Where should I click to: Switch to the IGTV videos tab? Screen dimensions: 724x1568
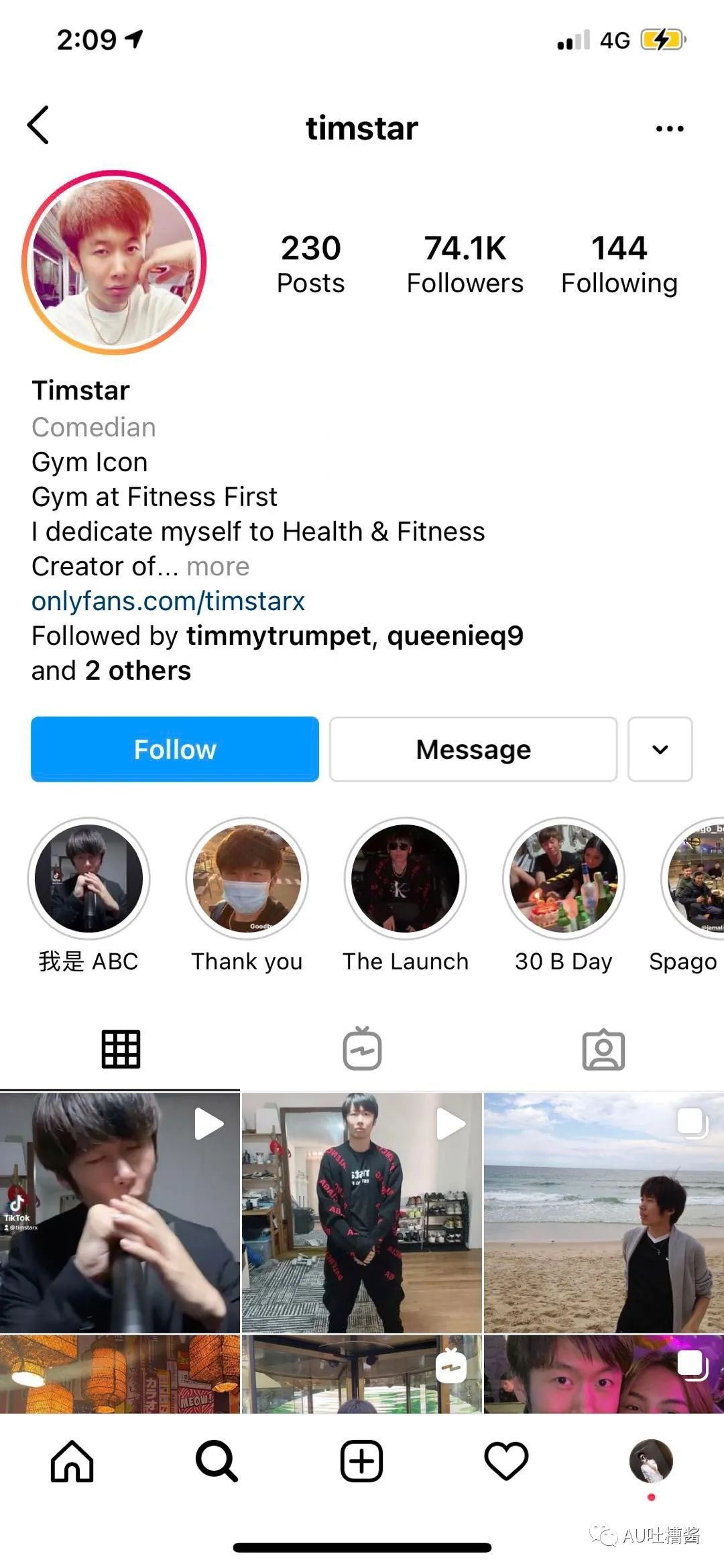pos(362,1049)
